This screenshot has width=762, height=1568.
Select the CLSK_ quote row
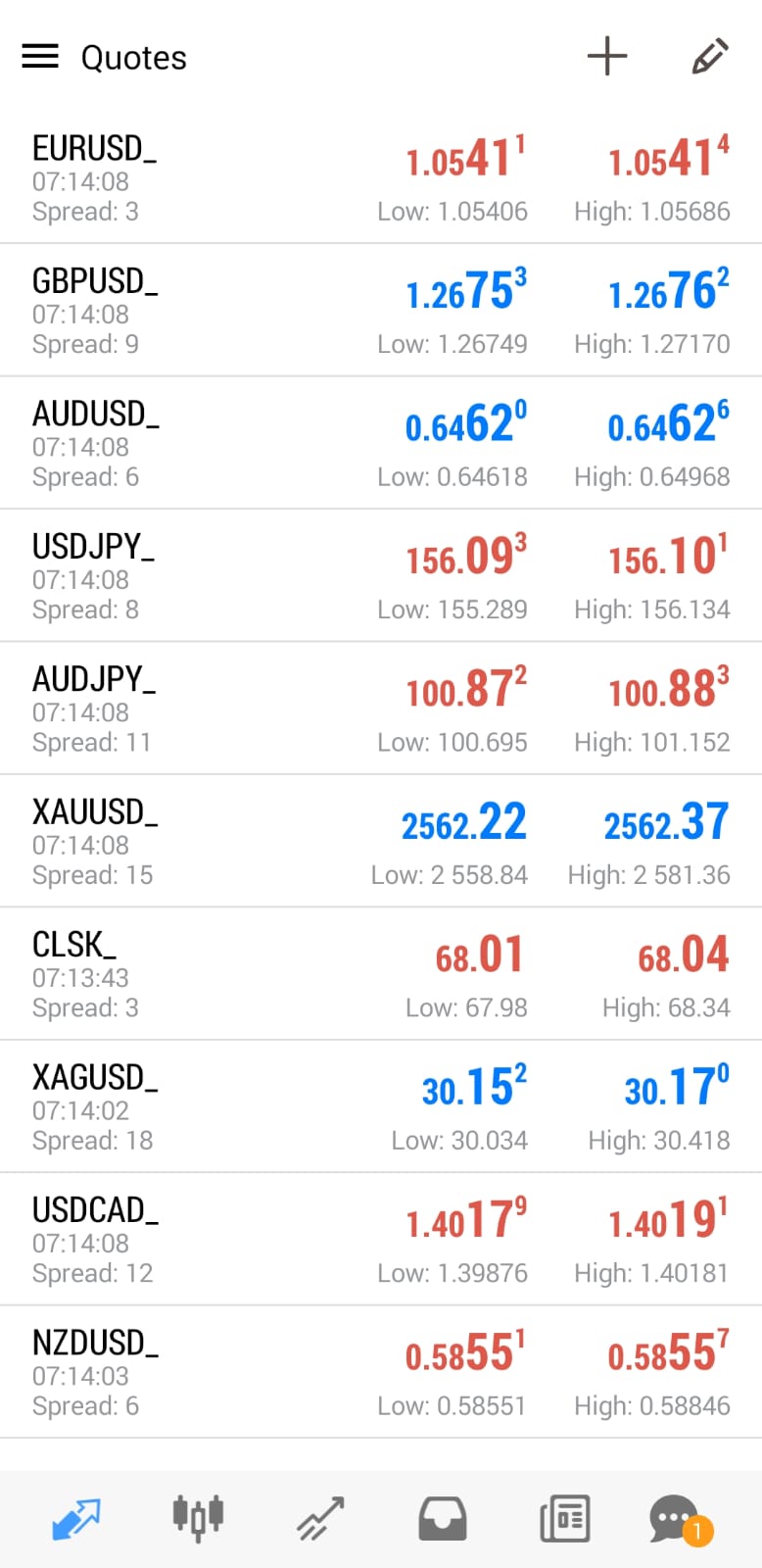pyautogui.click(x=381, y=975)
